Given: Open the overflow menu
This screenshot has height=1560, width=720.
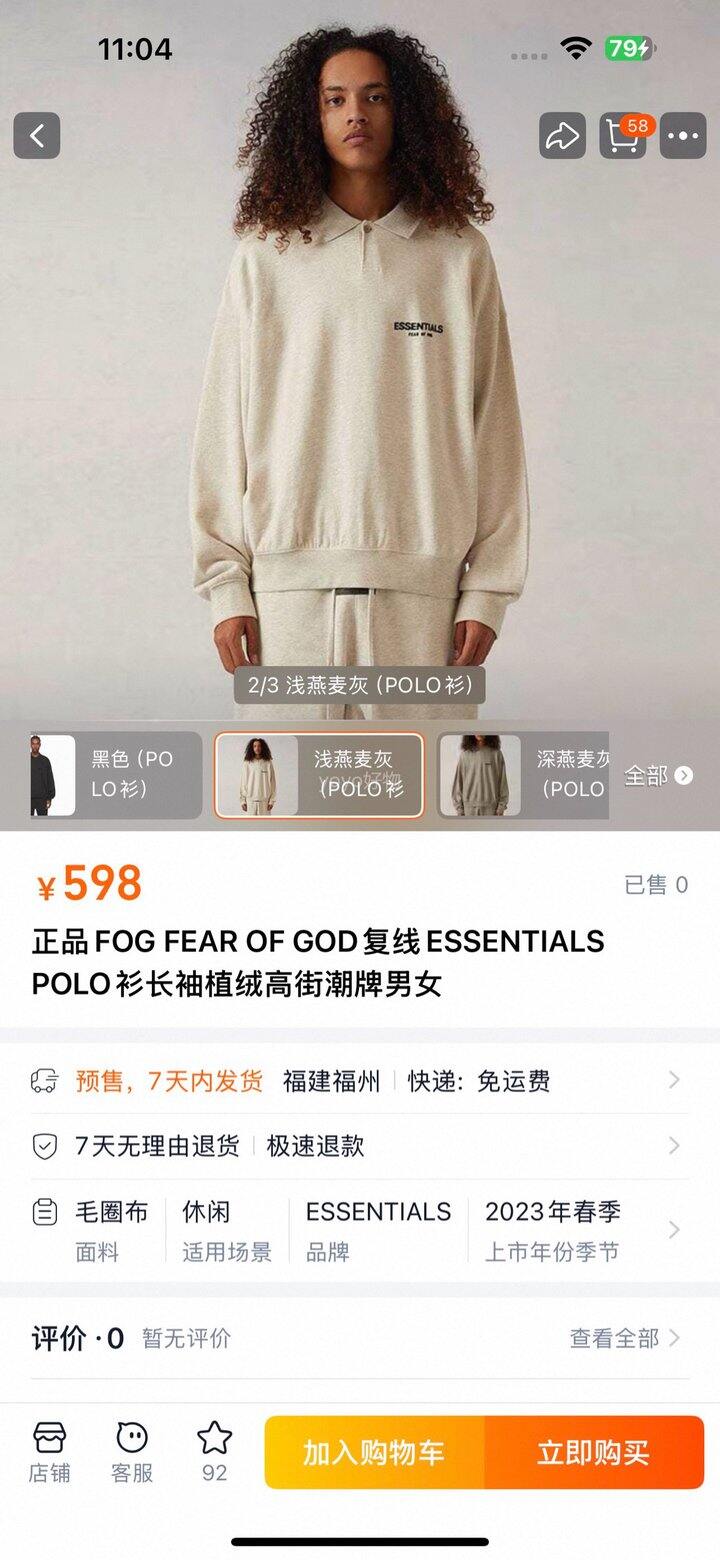Looking at the screenshot, I should coord(684,136).
